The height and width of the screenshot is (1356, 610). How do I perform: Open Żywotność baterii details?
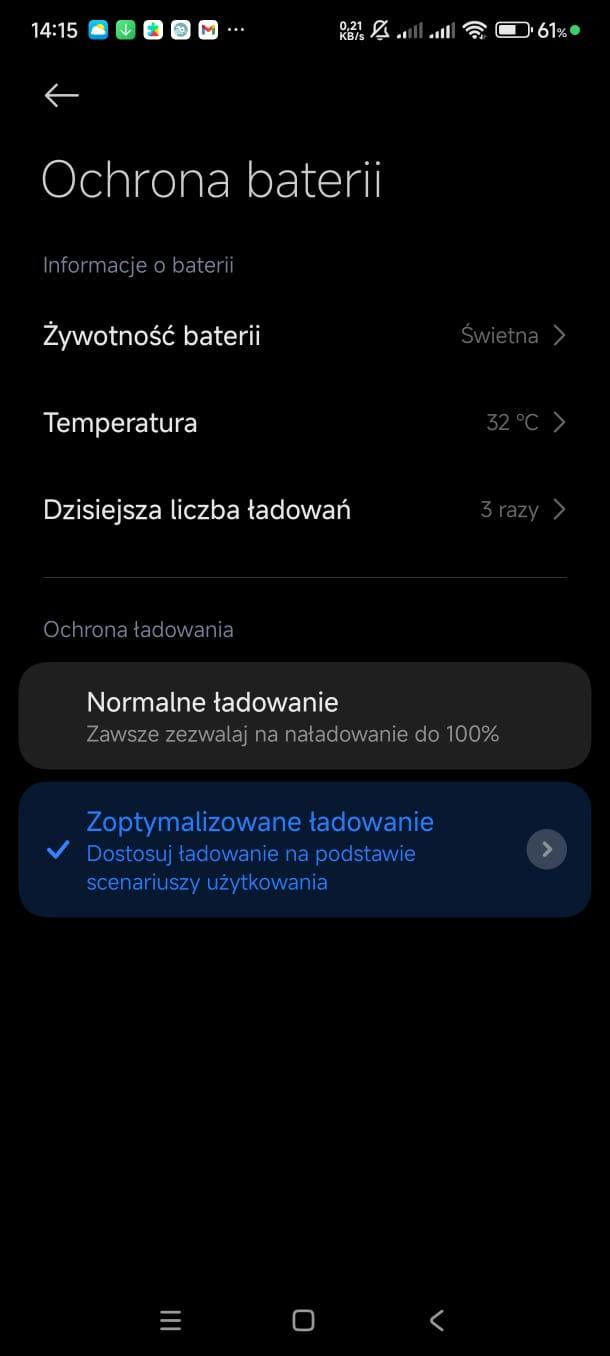tap(304, 336)
